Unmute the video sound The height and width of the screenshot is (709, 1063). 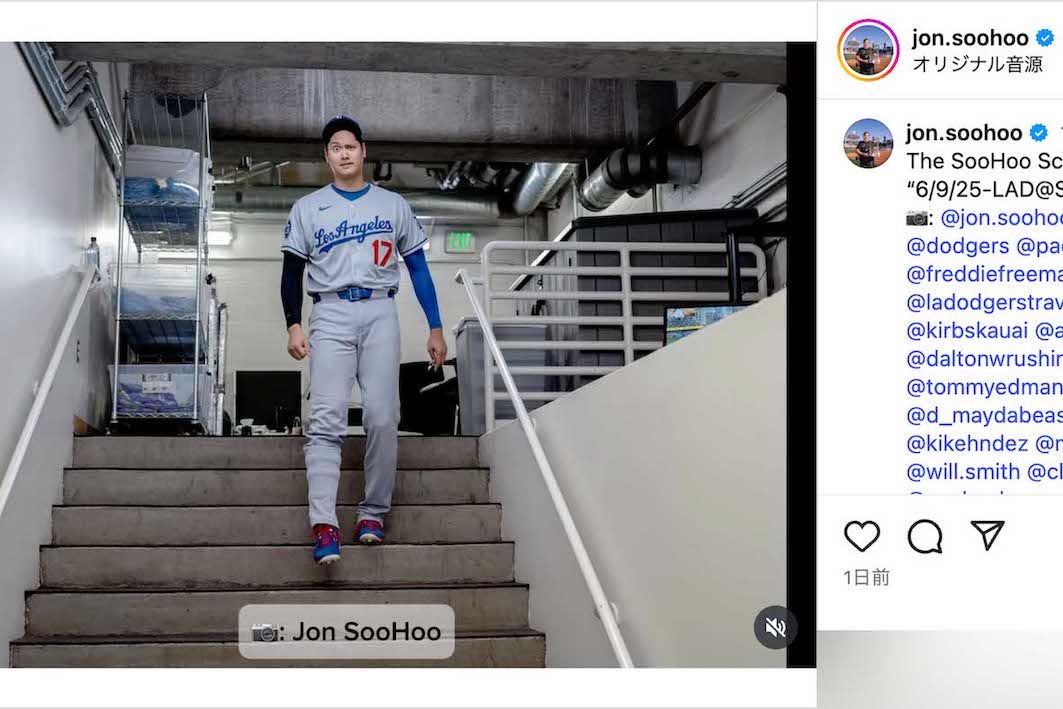pyautogui.click(x=775, y=627)
